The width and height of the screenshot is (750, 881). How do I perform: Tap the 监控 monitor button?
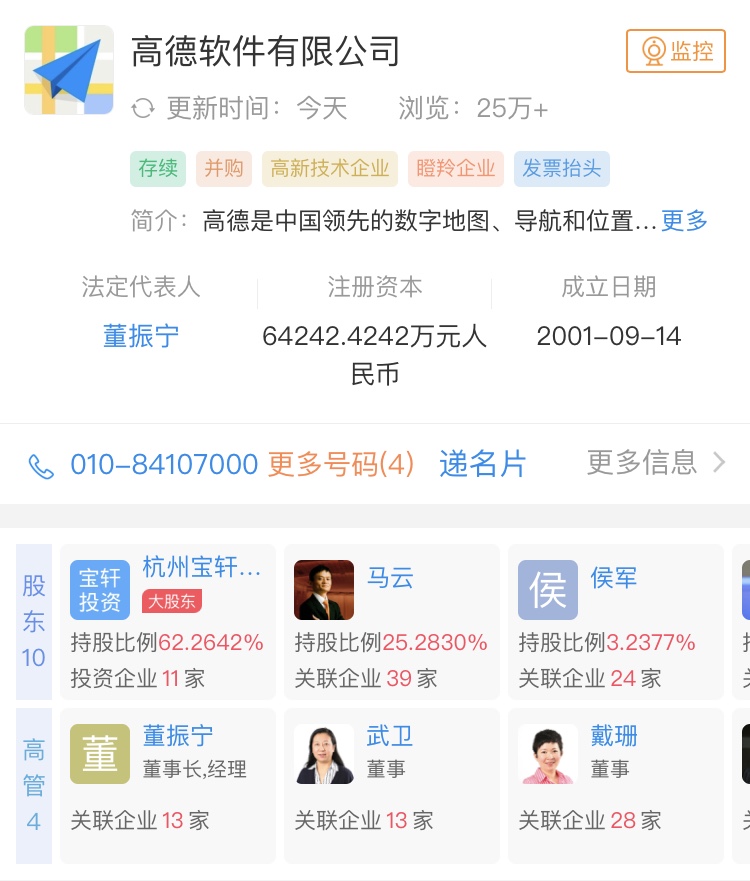click(x=676, y=51)
